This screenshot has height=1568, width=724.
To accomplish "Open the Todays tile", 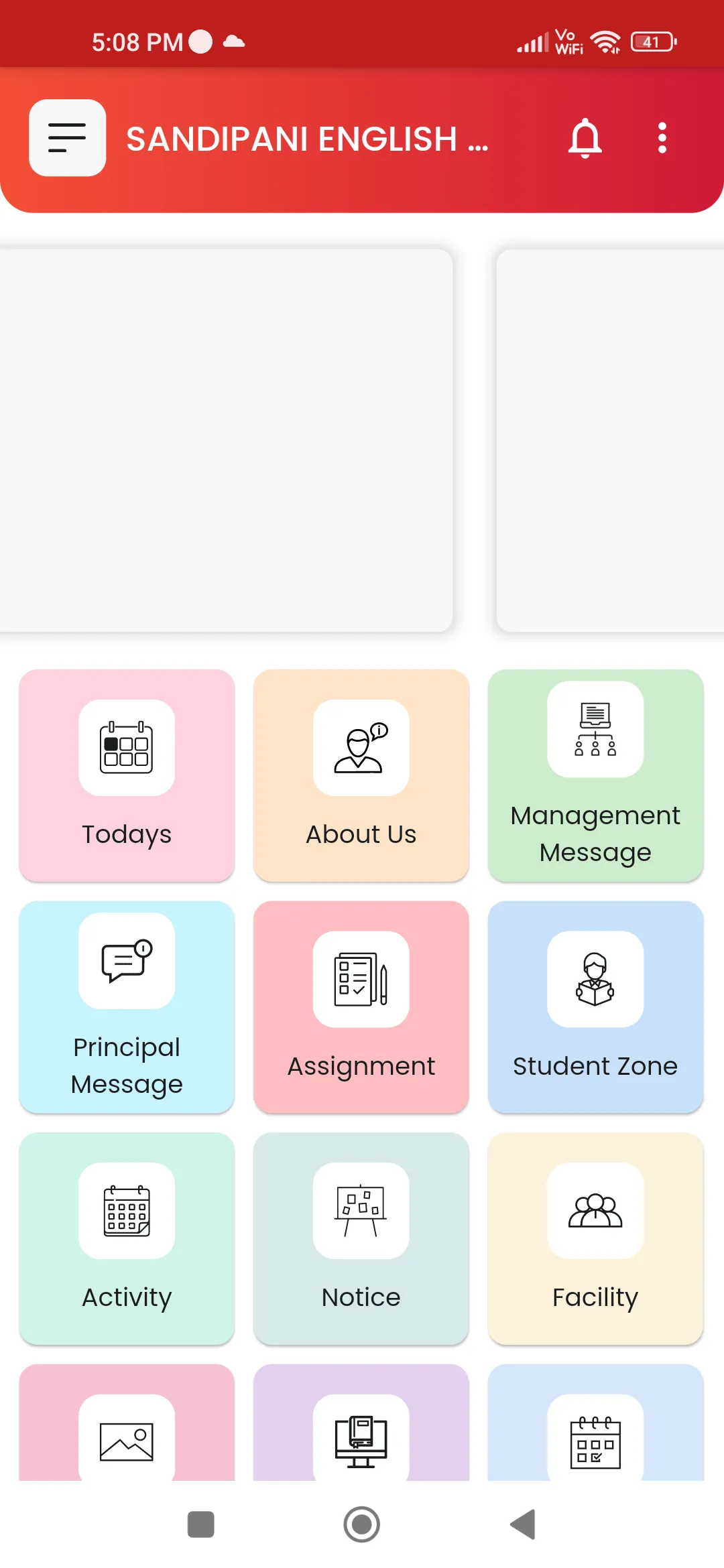I will (127, 775).
